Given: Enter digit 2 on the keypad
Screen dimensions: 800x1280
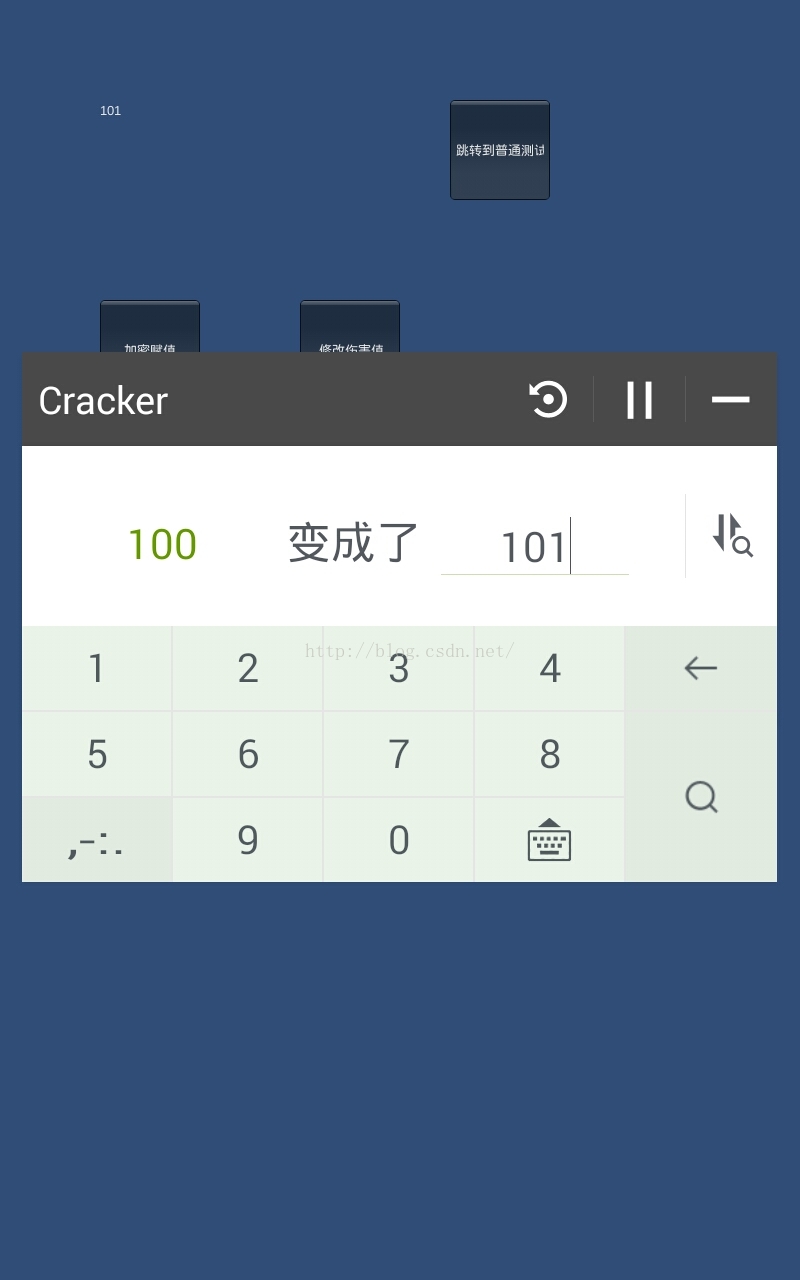Looking at the screenshot, I should [248, 668].
